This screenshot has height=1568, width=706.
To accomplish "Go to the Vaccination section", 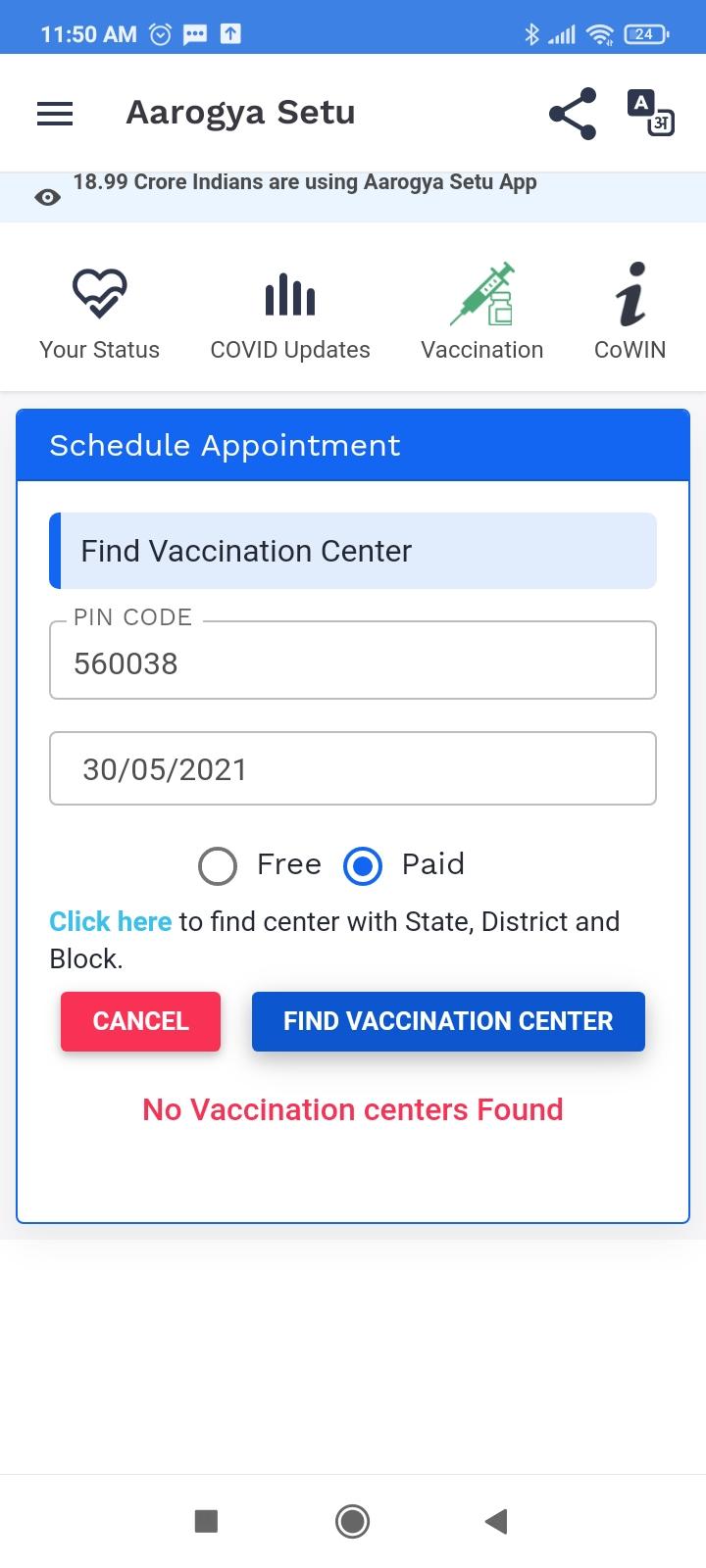I will pos(481,313).
